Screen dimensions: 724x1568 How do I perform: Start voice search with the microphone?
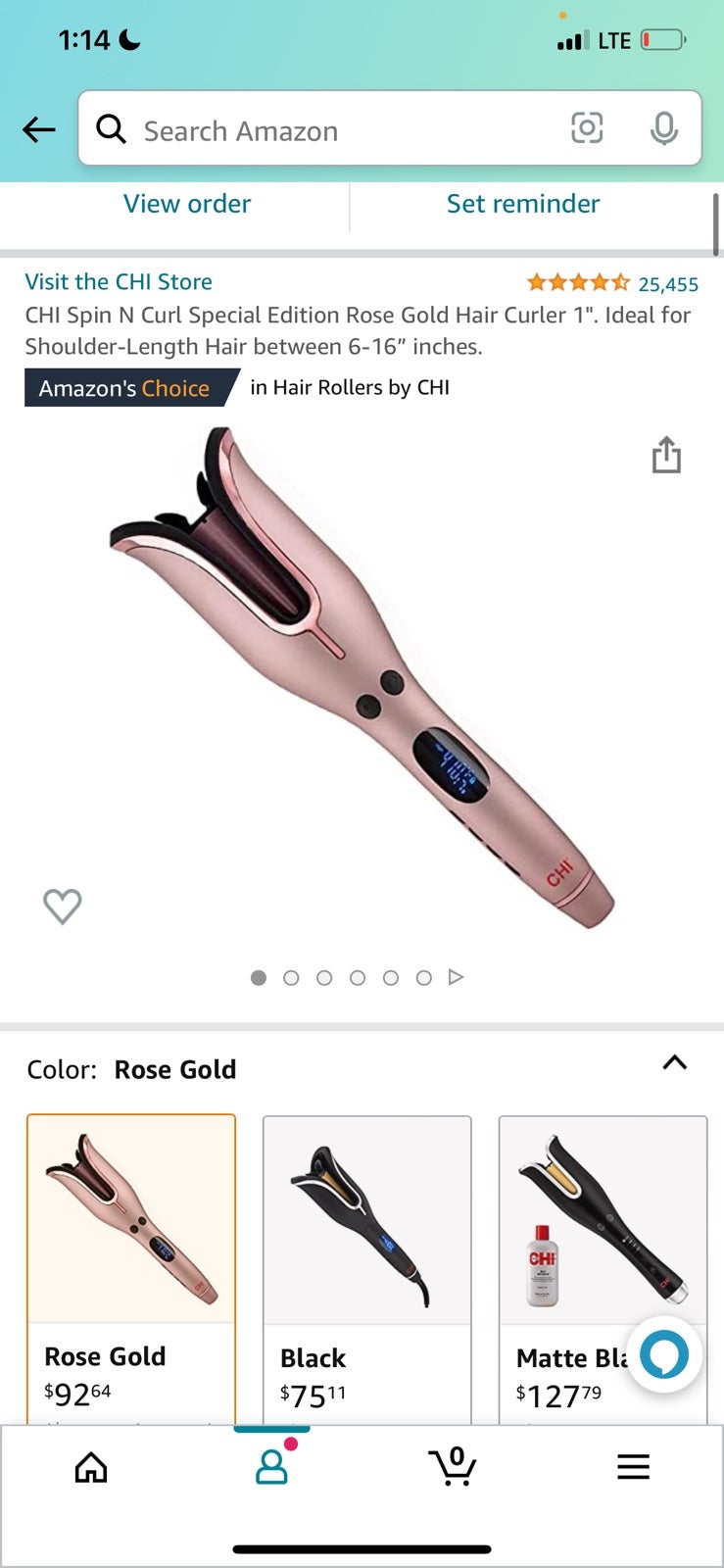663,128
